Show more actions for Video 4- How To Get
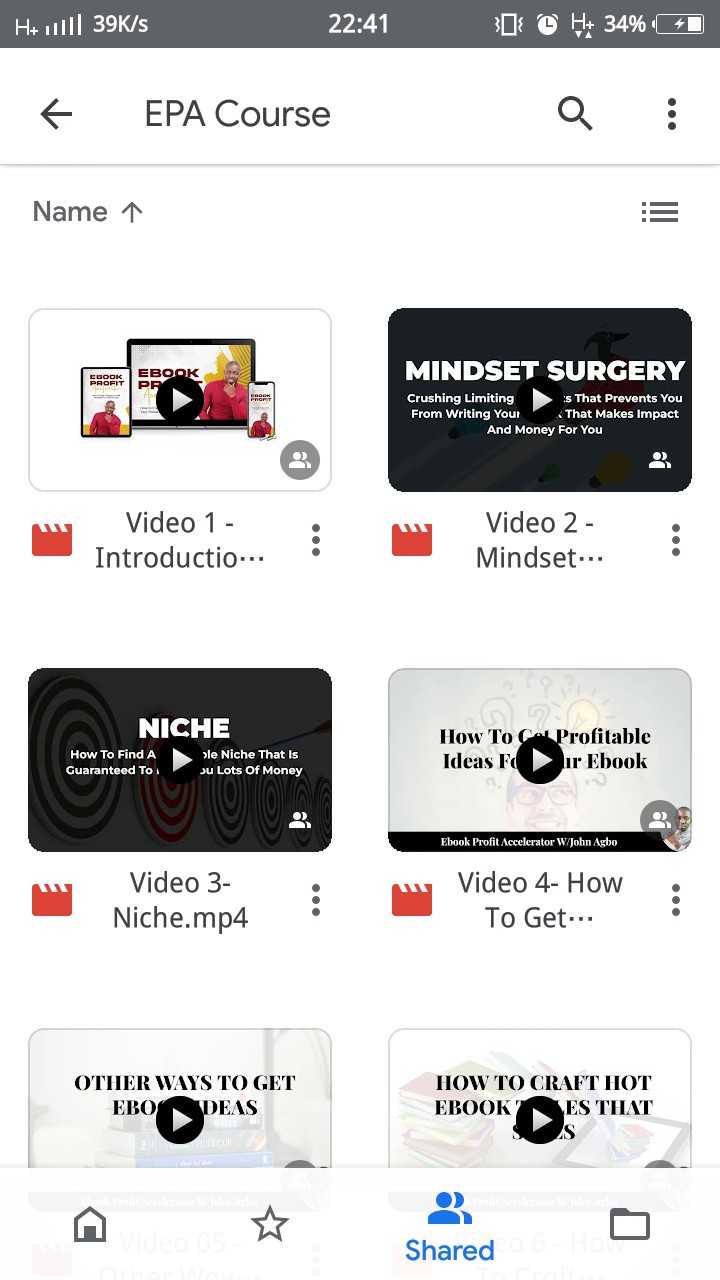The image size is (720, 1280). pyautogui.click(x=676, y=900)
